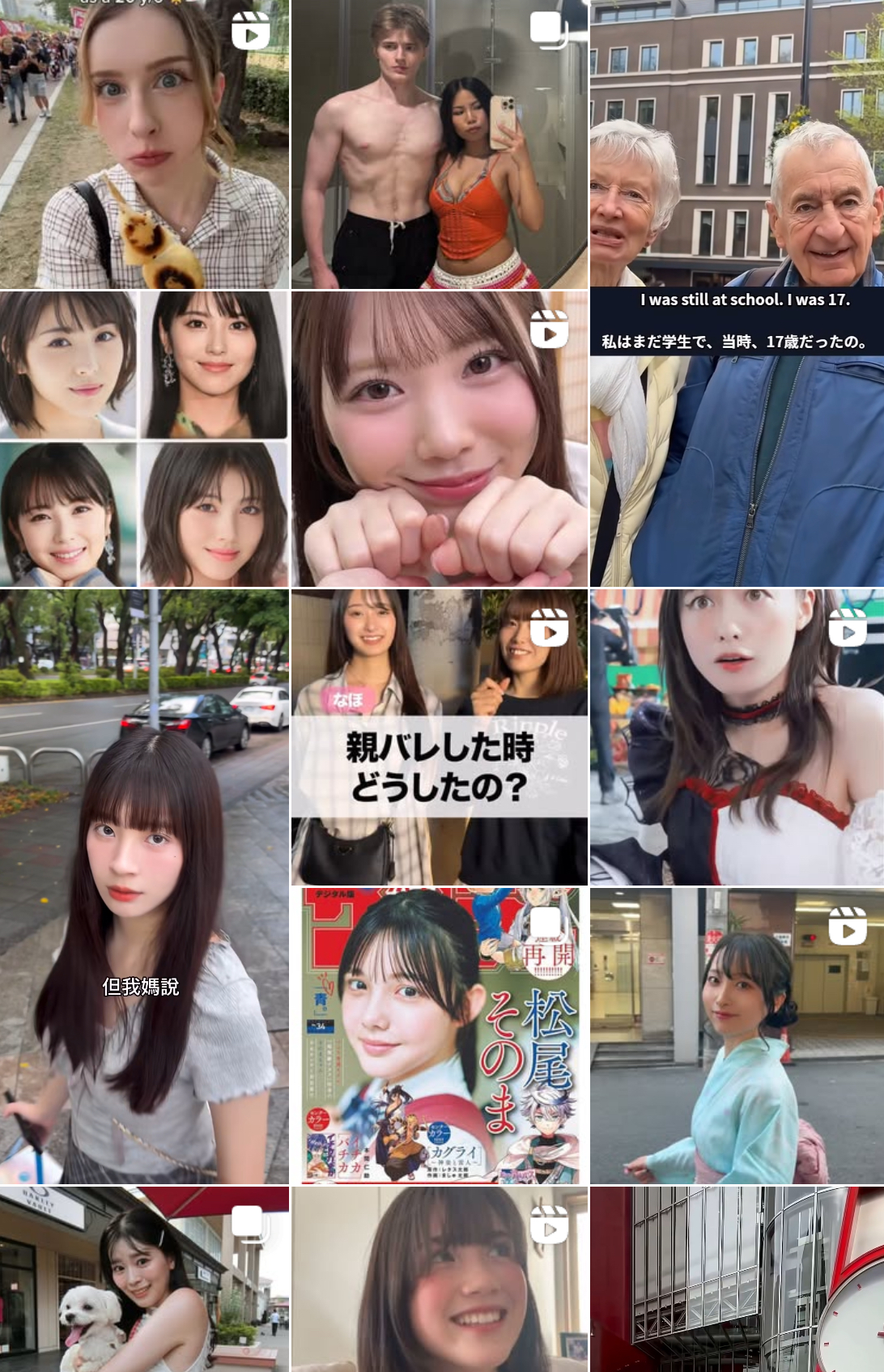
Task: Open the red building with clock post
Action: pos(737,1279)
